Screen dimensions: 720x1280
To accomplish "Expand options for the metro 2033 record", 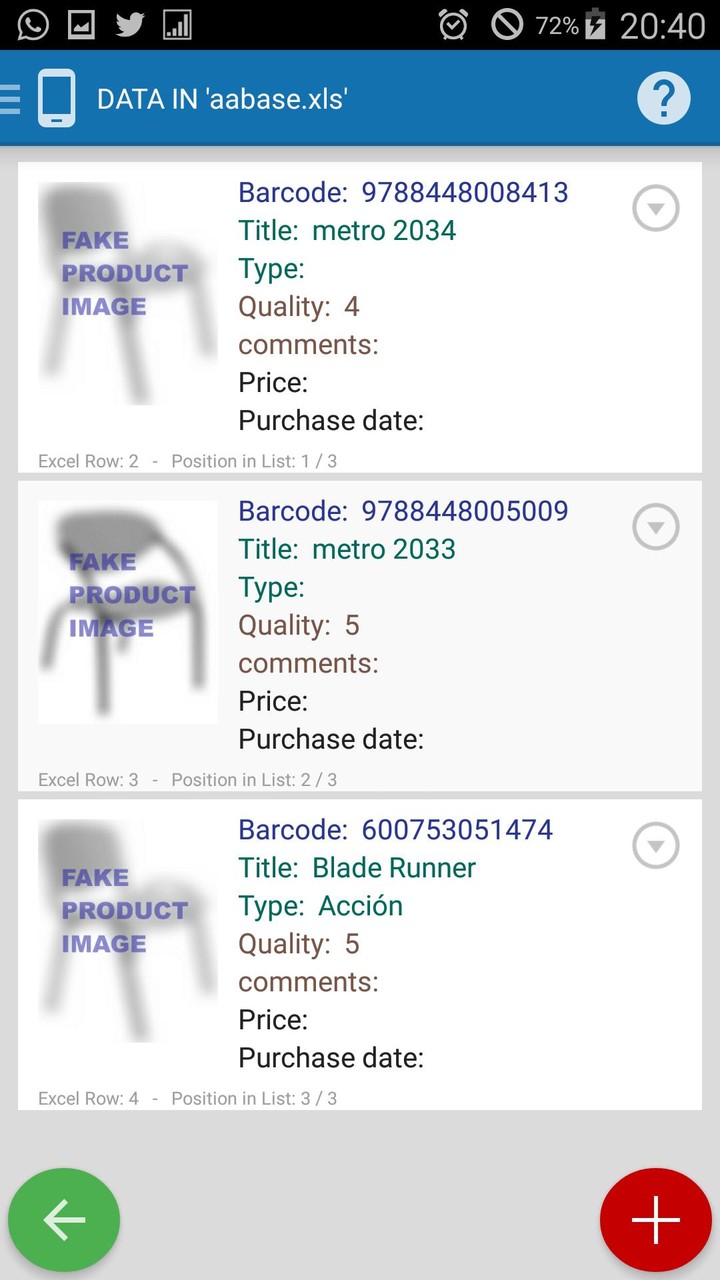I will coord(655,527).
